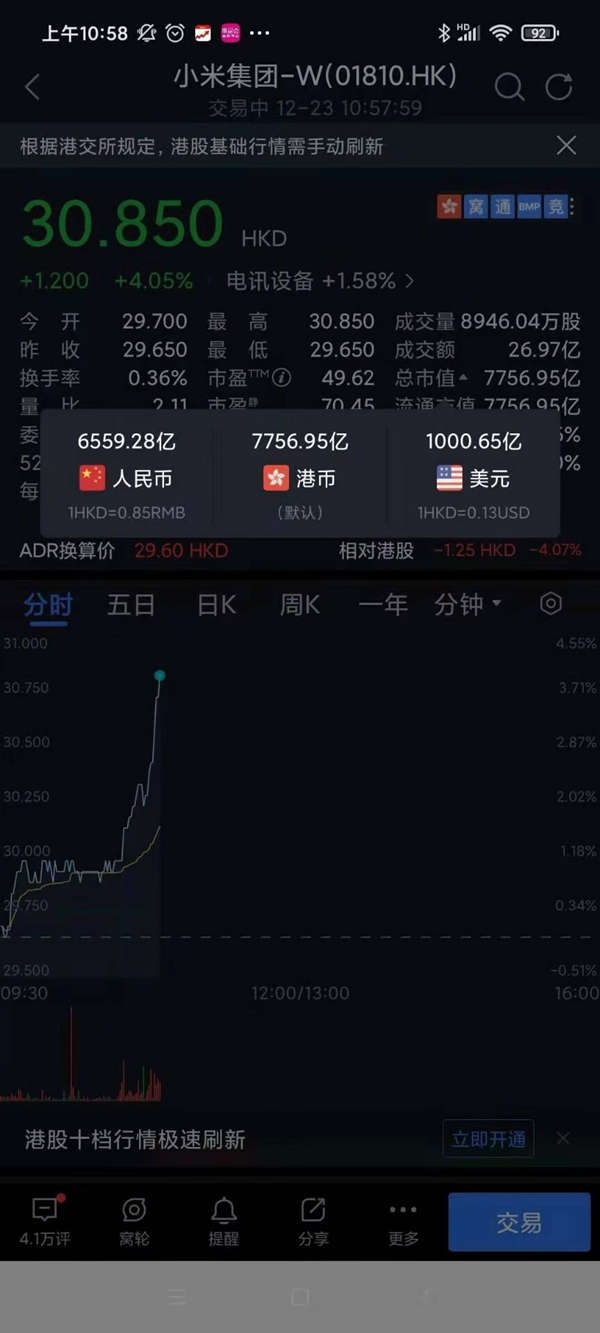Image resolution: width=600 pixels, height=1333 pixels.
Task: Go back using the top-left arrow
Action: pos(32,87)
